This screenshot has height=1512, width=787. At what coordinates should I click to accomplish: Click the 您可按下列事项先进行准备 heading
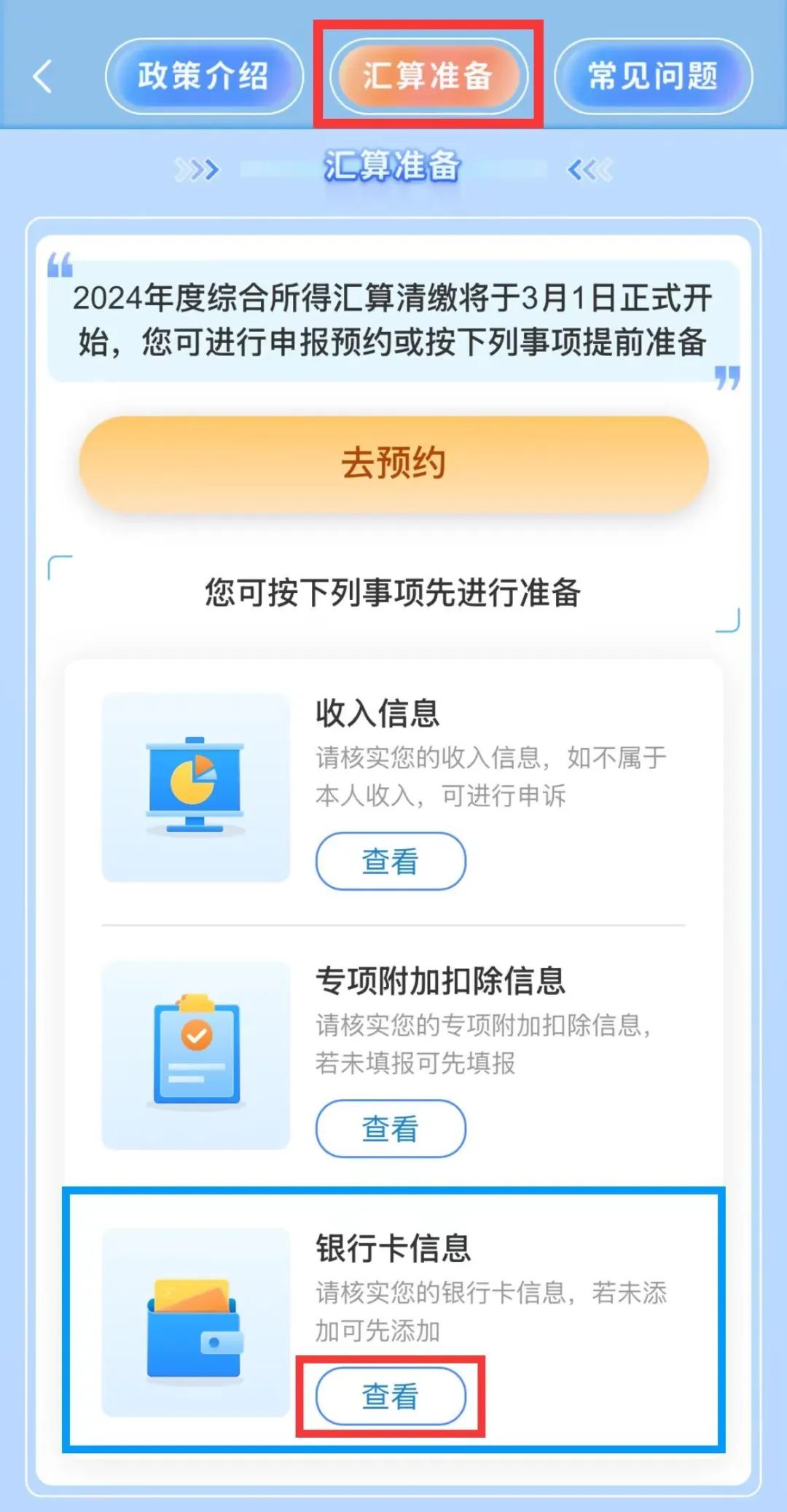pos(393,594)
